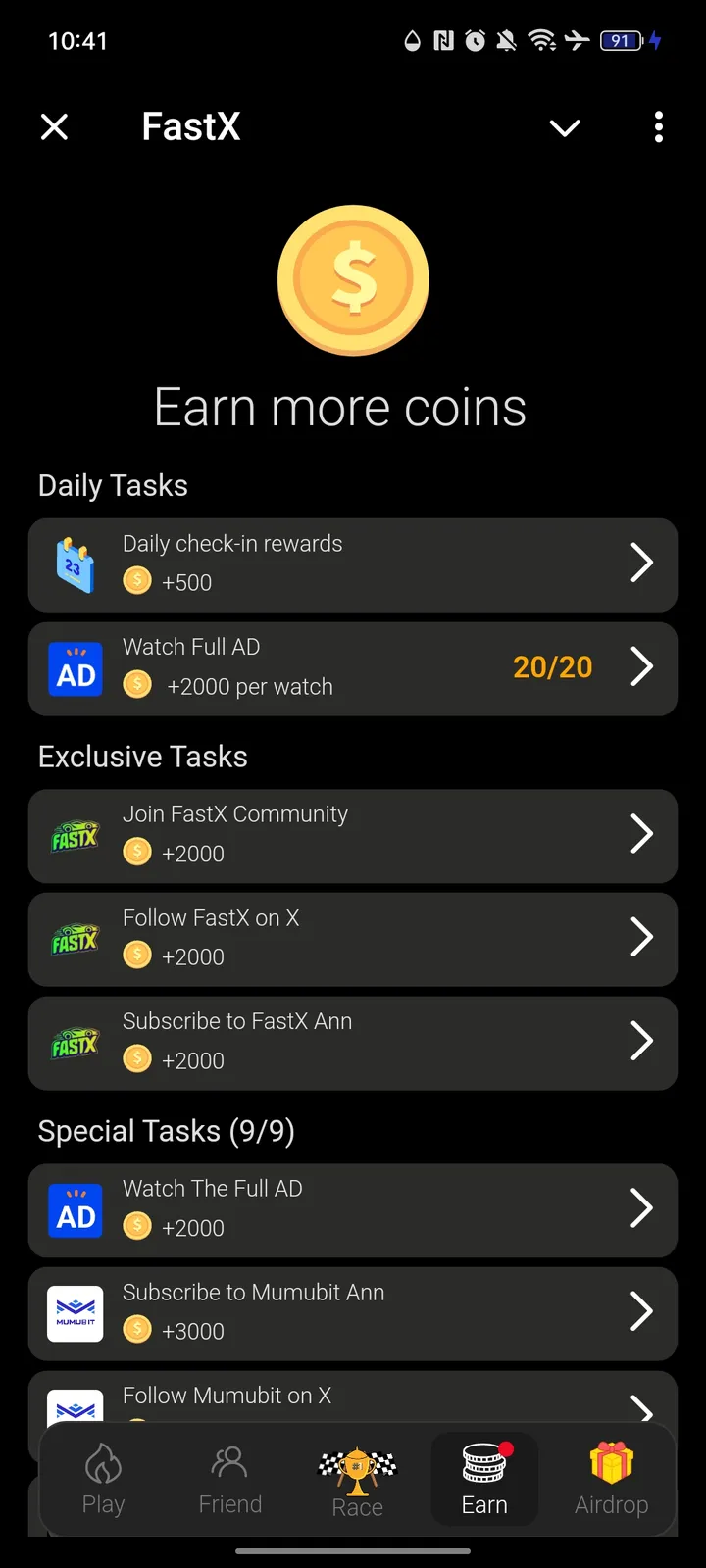Open the arrow on Follow FastX on X
The image size is (706, 1568).
(x=642, y=938)
